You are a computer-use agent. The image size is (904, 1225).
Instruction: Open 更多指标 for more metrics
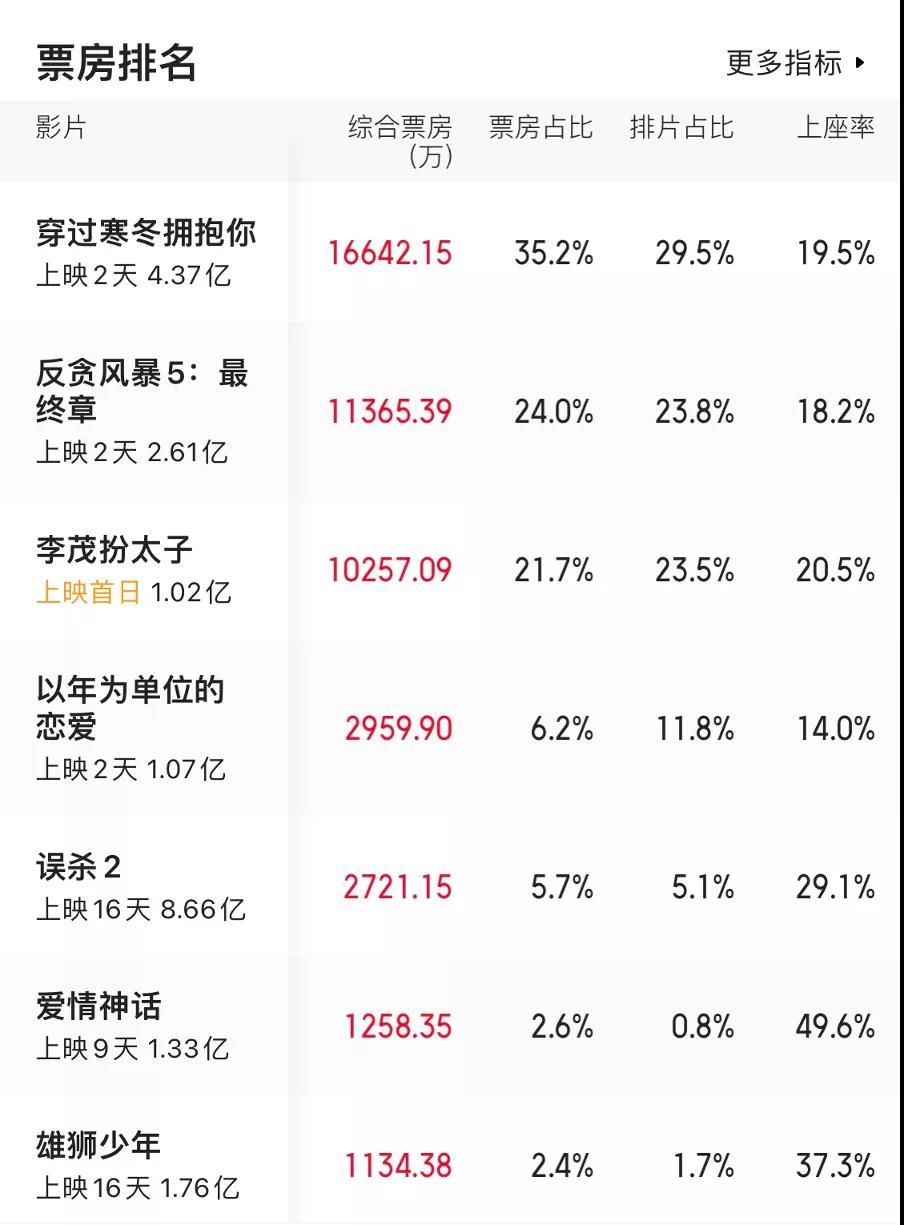[795, 63]
